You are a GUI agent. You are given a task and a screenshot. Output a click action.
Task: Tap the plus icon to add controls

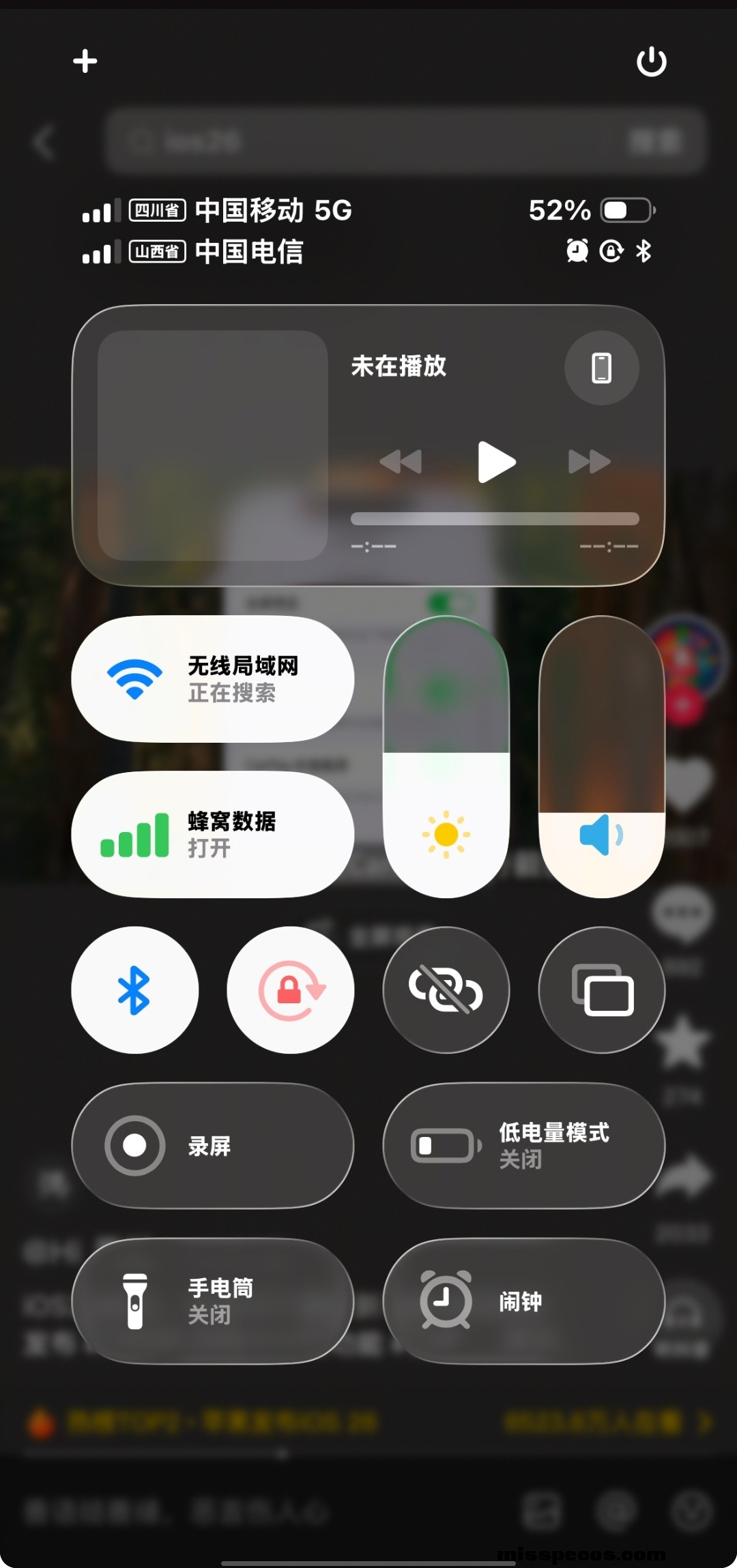point(85,61)
